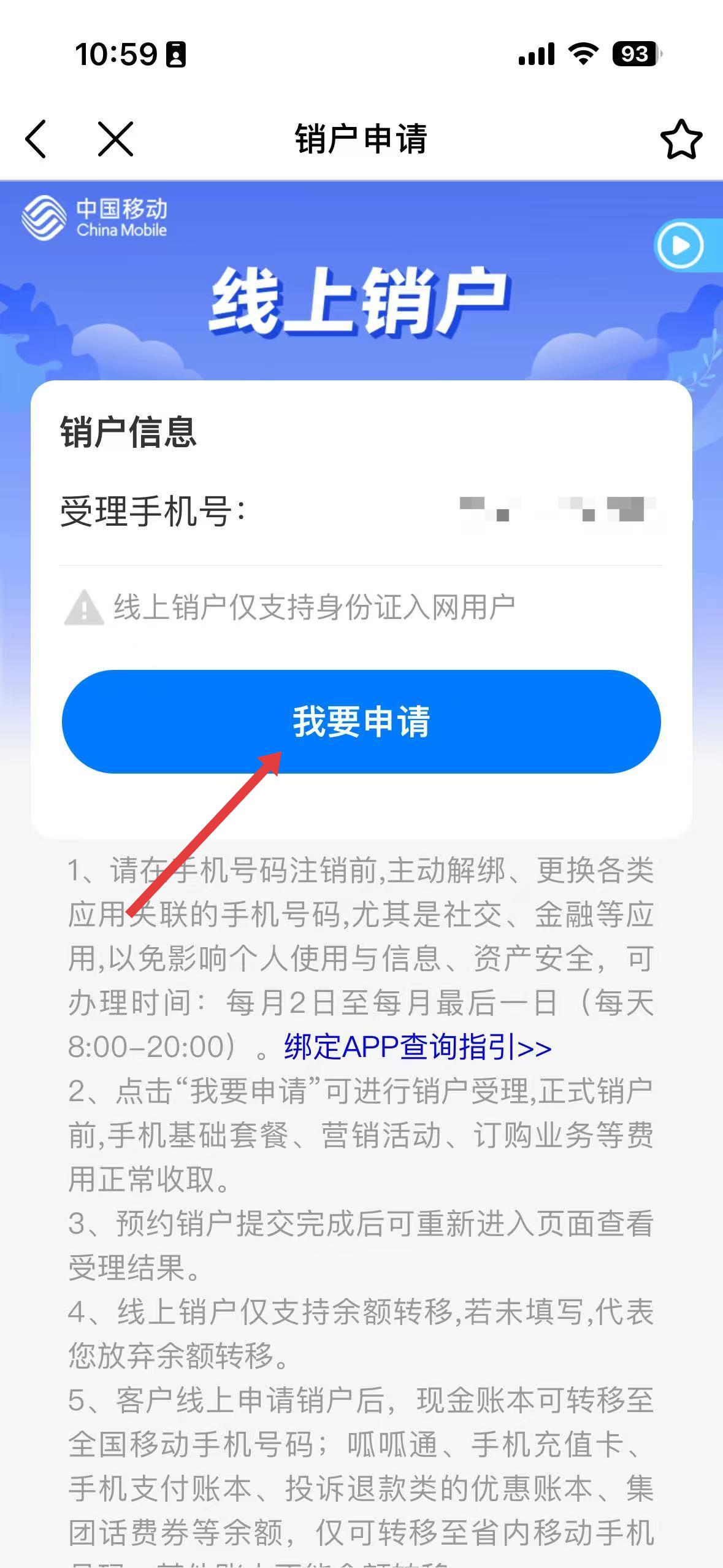This screenshot has height=1568, width=723.
Task: Go back using the back arrow
Action: [36, 139]
